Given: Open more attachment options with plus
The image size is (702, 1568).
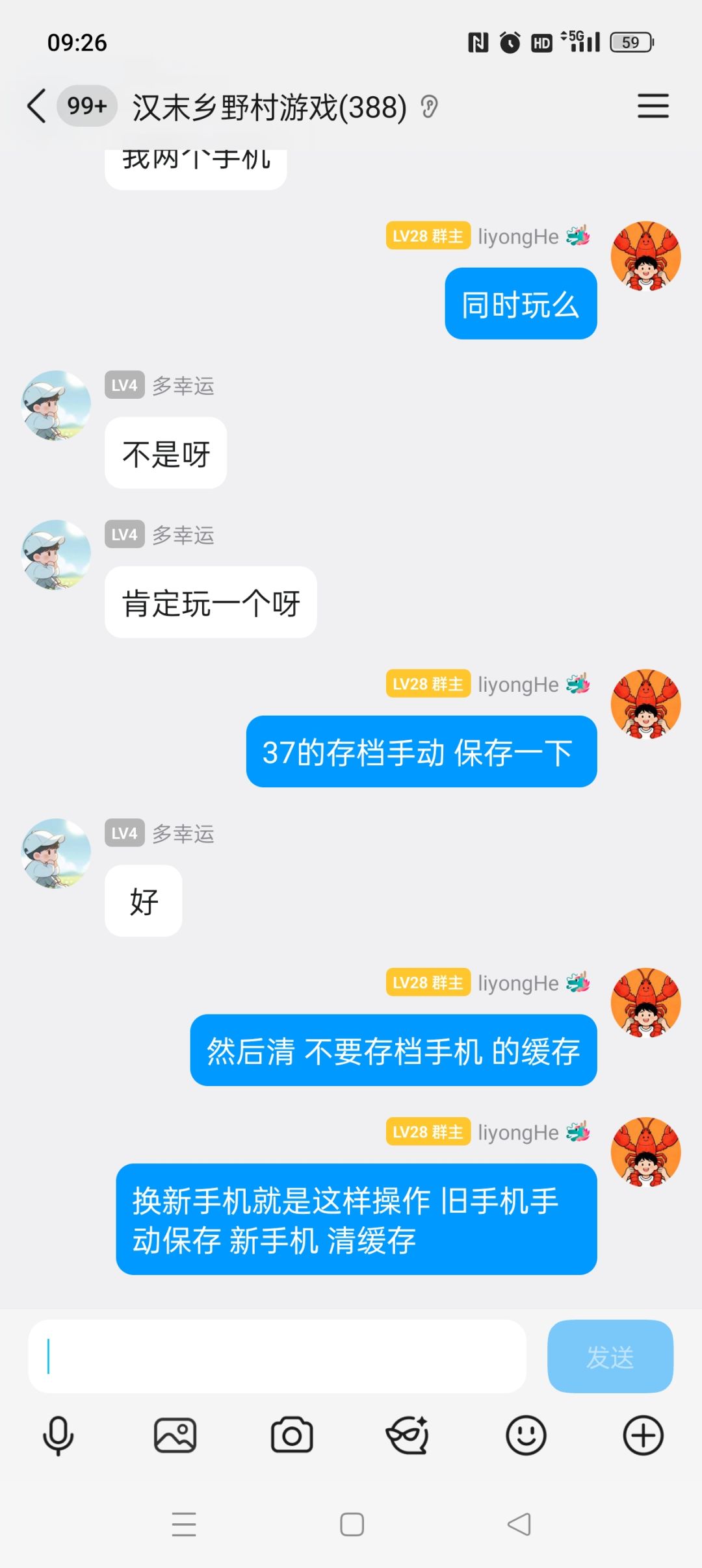Looking at the screenshot, I should pos(643,1435).
